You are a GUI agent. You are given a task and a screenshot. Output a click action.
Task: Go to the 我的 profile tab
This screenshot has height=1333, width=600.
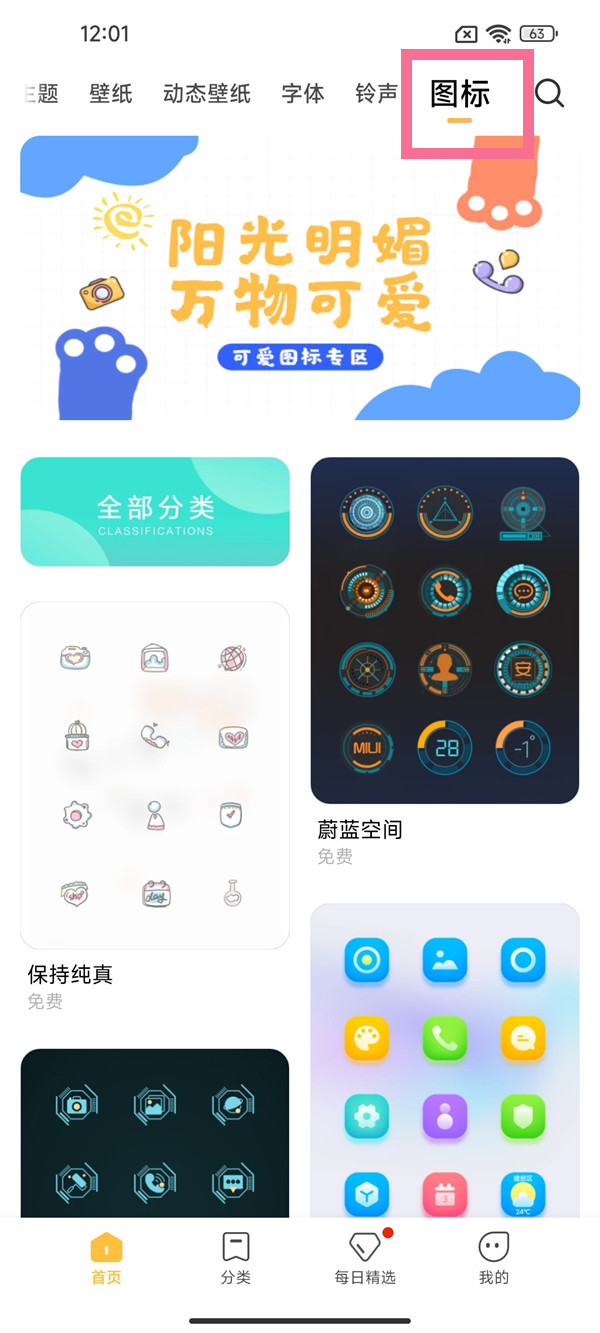(x=494, y=1257)
